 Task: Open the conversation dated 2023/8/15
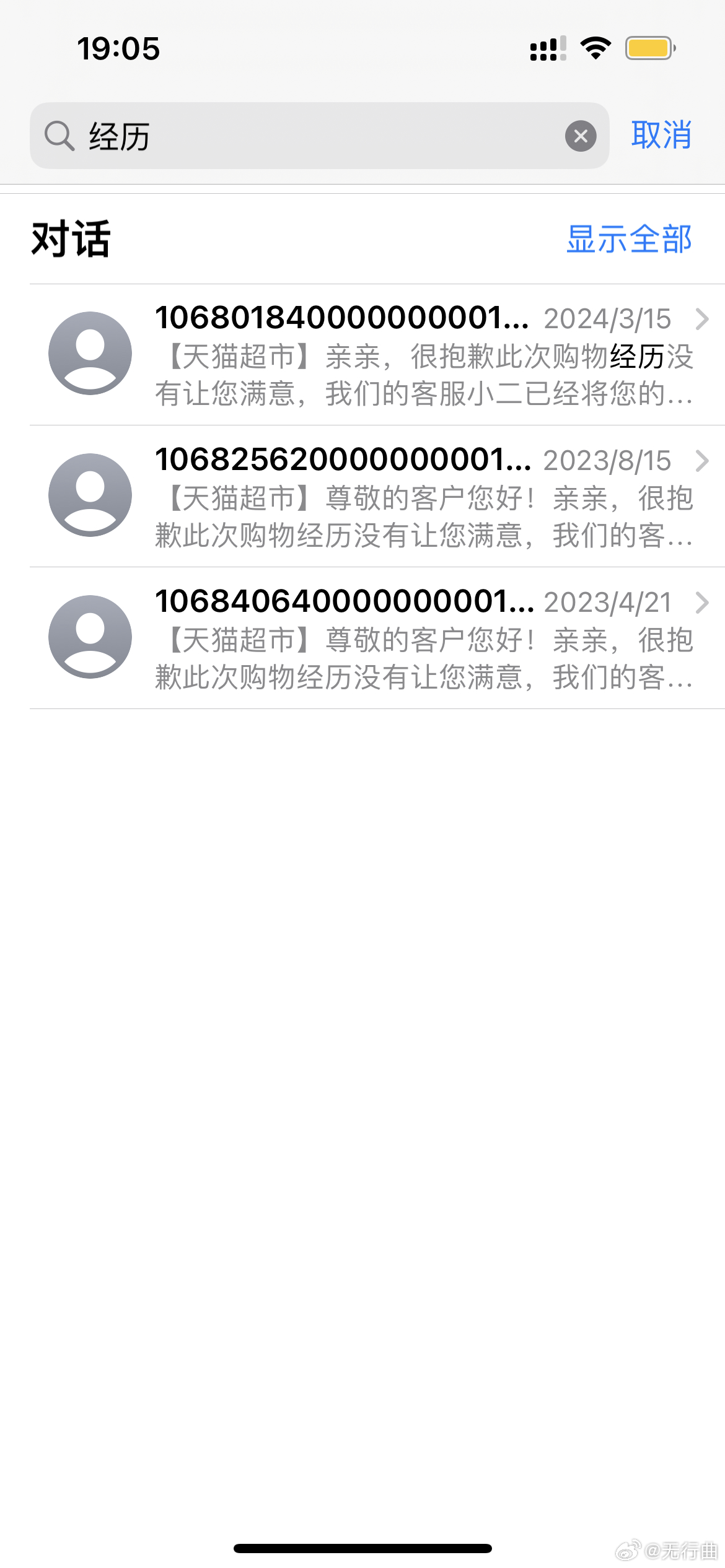pyautogui.click(x=377, y=497)
